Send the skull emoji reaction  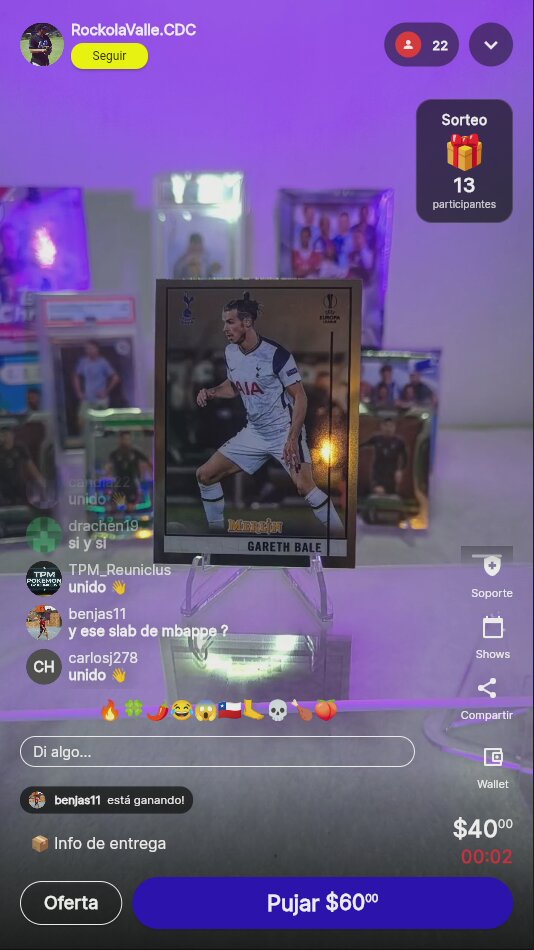pyautogui.click(x=278, y=709)
